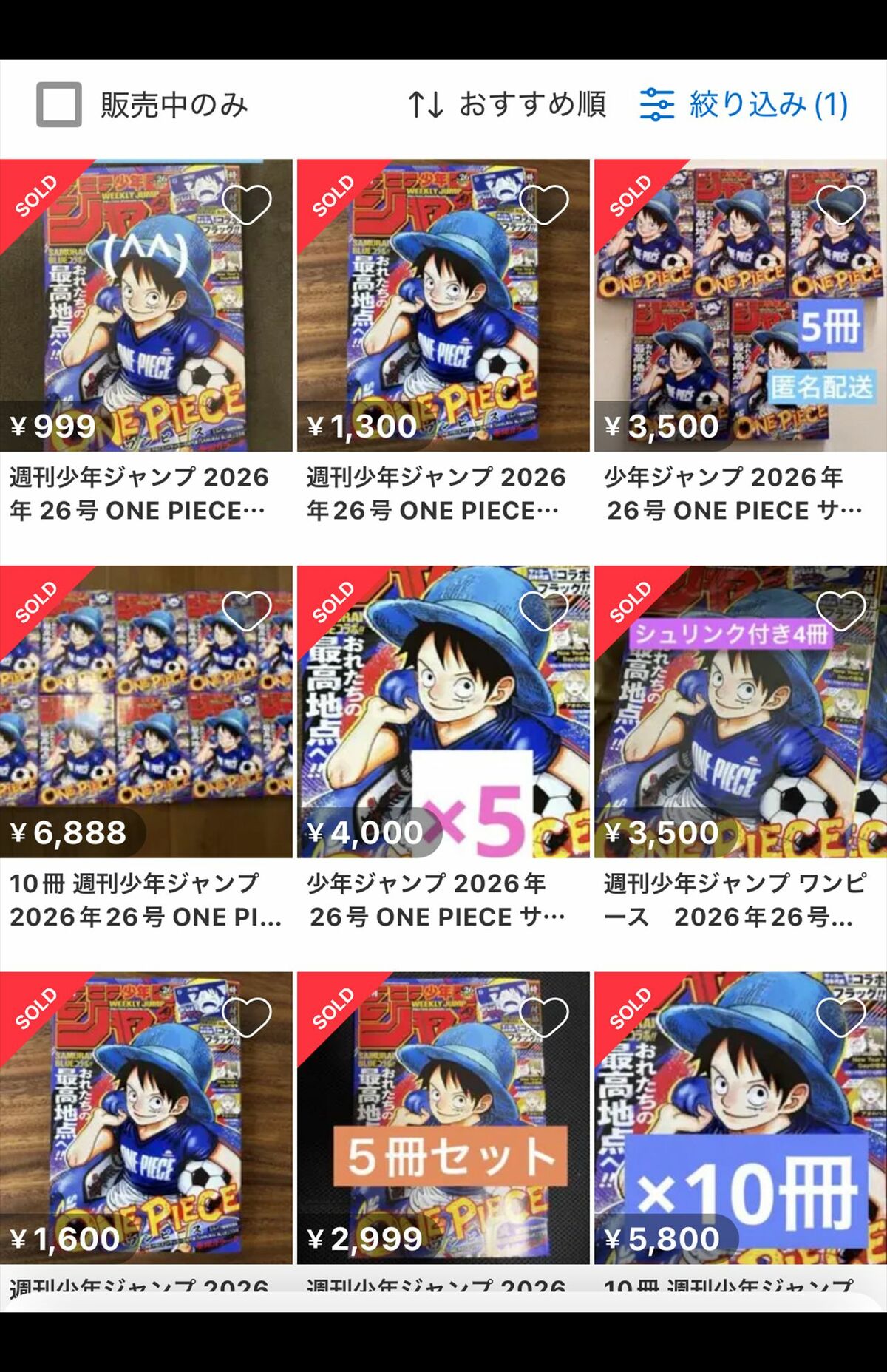Tap the heart on the ¥6,888 listing

pyautogui.click(x=247, y=610)
